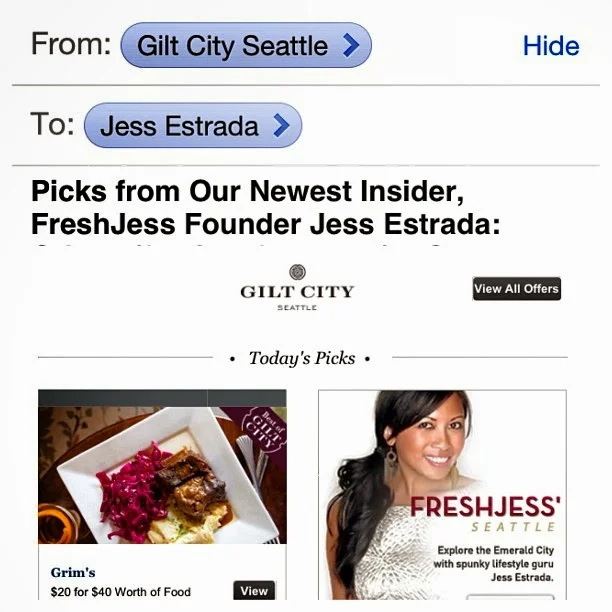Open the Gilt City Seattle sender chip
612x612 pixels.
pos(246,45)
